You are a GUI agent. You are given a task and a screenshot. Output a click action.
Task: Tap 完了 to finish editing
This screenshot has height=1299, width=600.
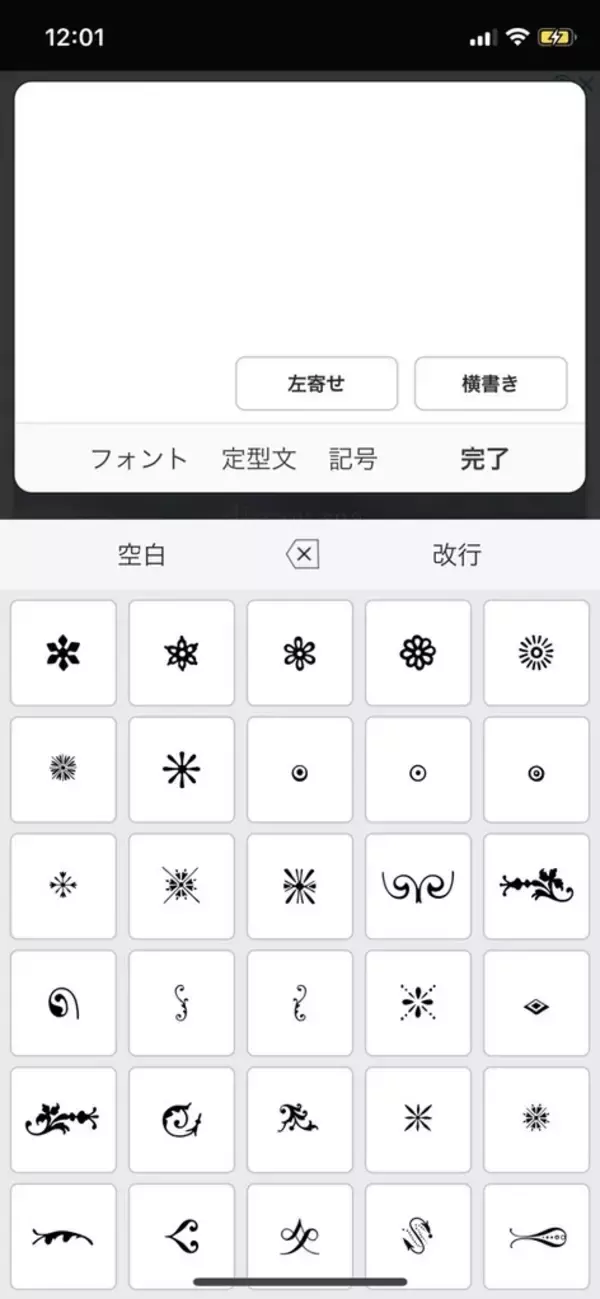coord(485,459)
